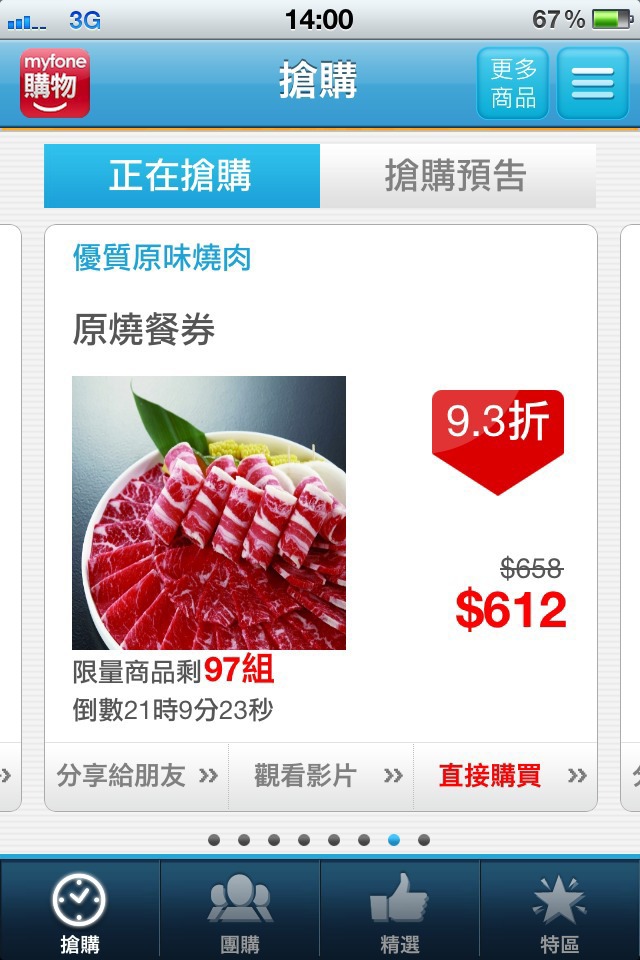Viewport: 640px width, 960px height.
Task: Buy now with 直接購買
Action: 505,776
